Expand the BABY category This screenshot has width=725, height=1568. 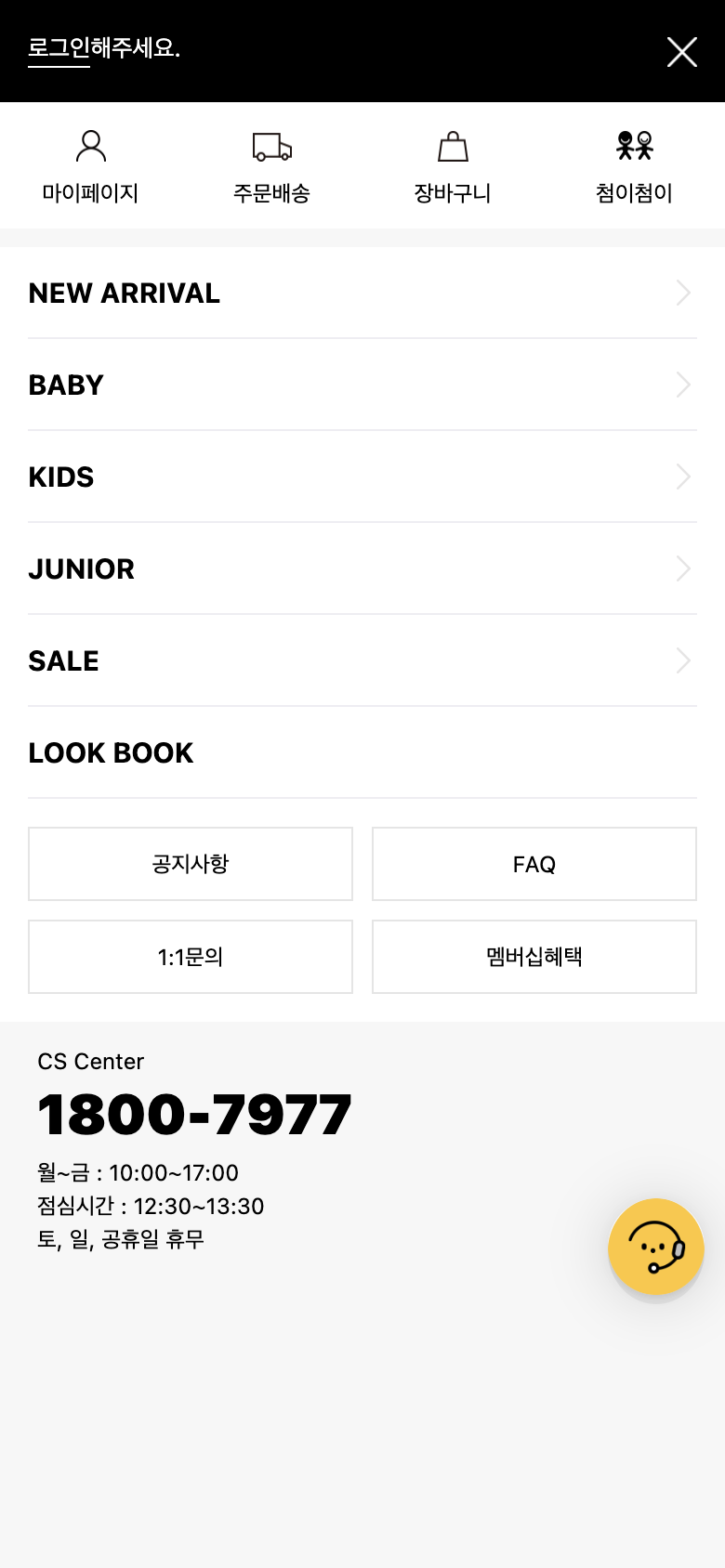point(362,385)
